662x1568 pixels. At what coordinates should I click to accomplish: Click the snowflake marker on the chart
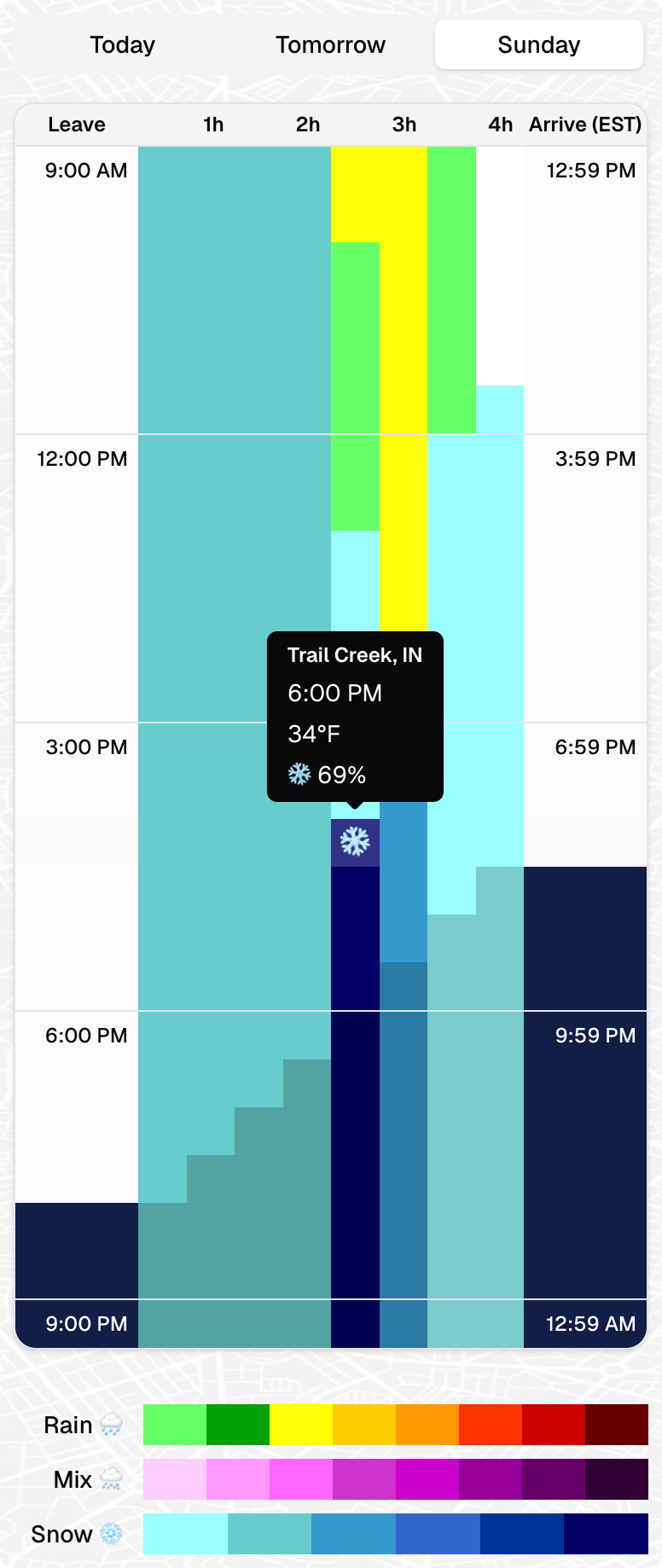(x=355, y=843)
